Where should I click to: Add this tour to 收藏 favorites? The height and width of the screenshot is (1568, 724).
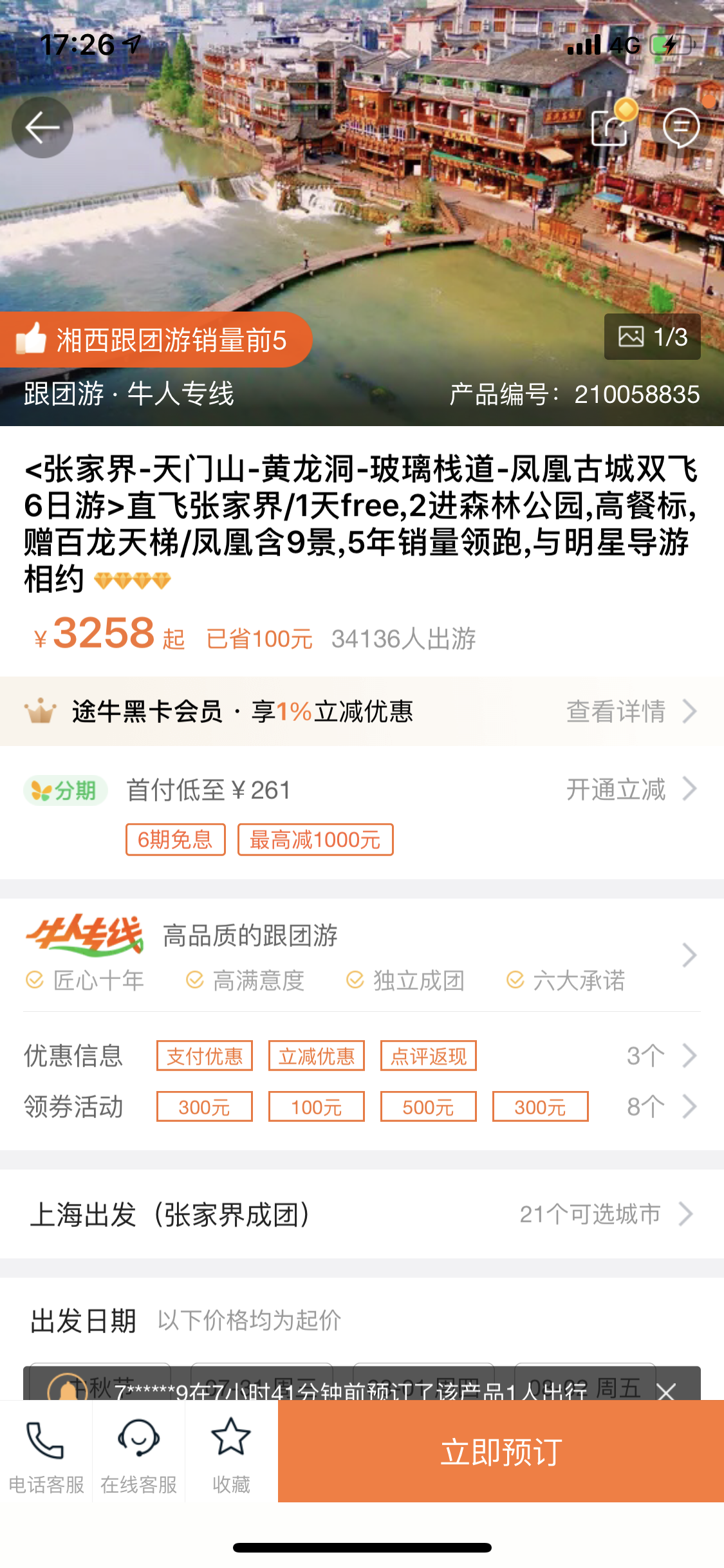coord(231,1453)
